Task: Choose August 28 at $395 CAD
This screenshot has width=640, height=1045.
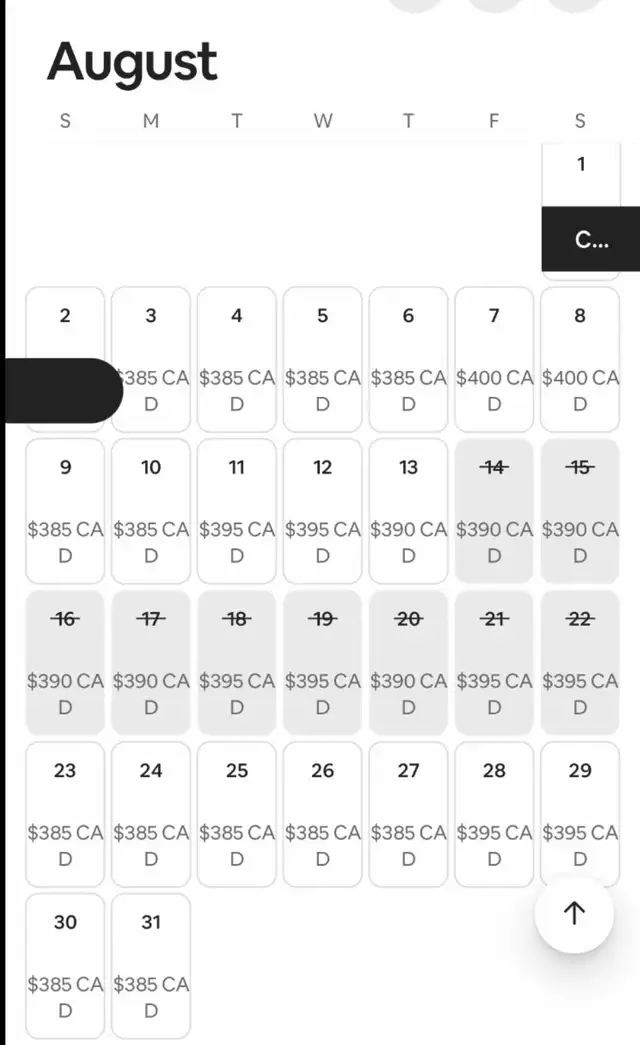Action: 494,814
